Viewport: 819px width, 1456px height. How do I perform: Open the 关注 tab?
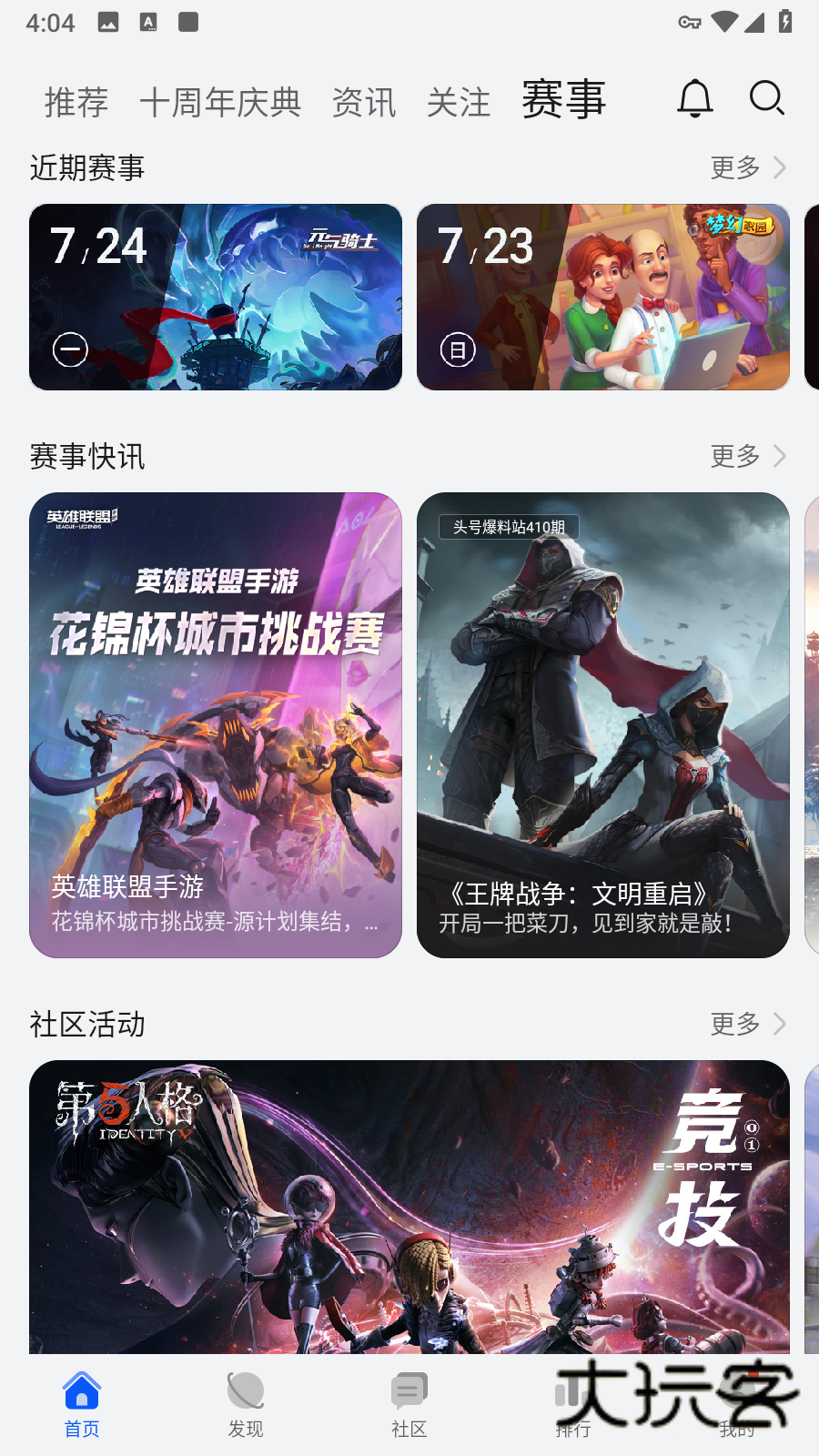[459, 101]
